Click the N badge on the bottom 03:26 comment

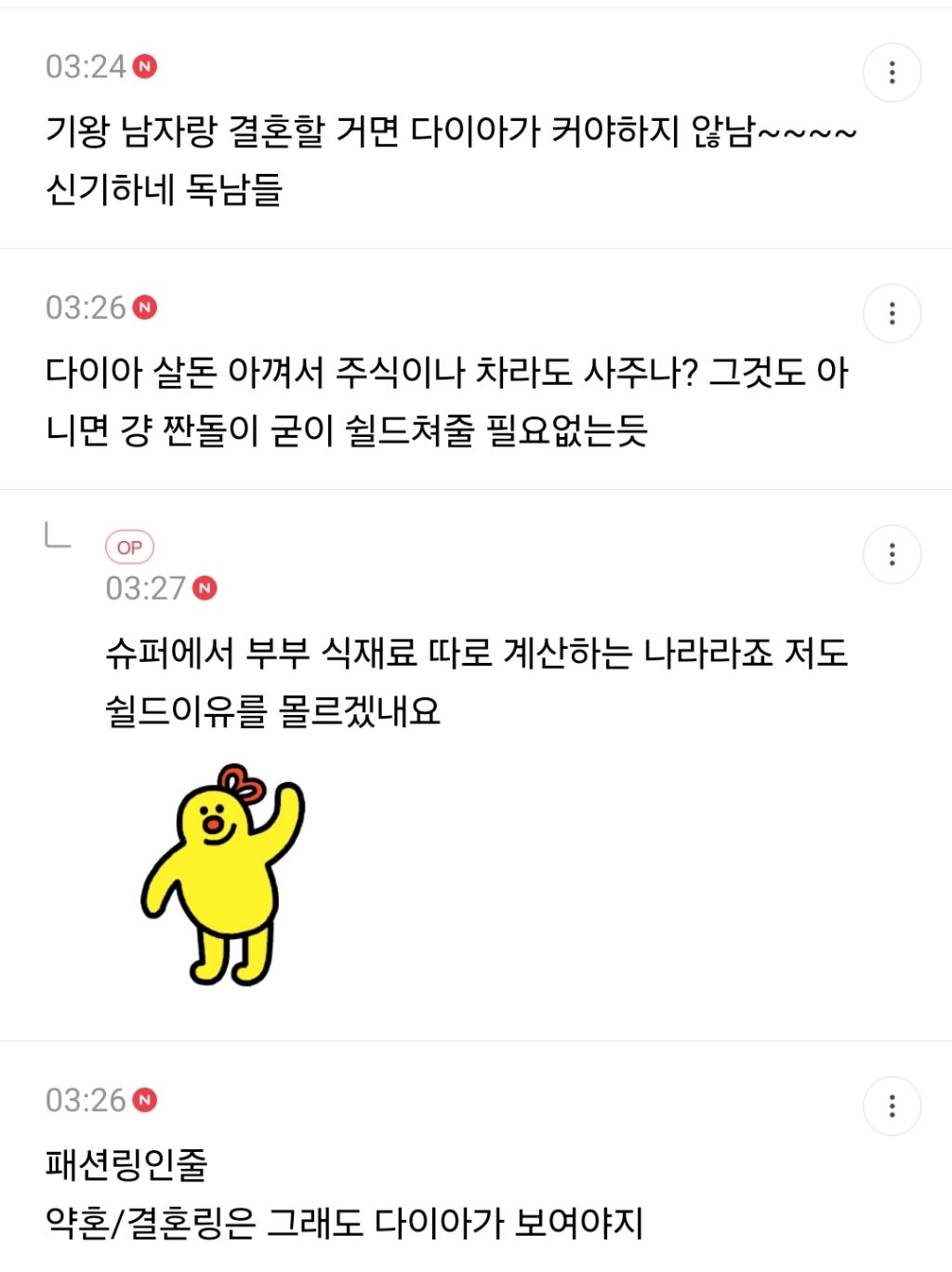coord(144,1100)
